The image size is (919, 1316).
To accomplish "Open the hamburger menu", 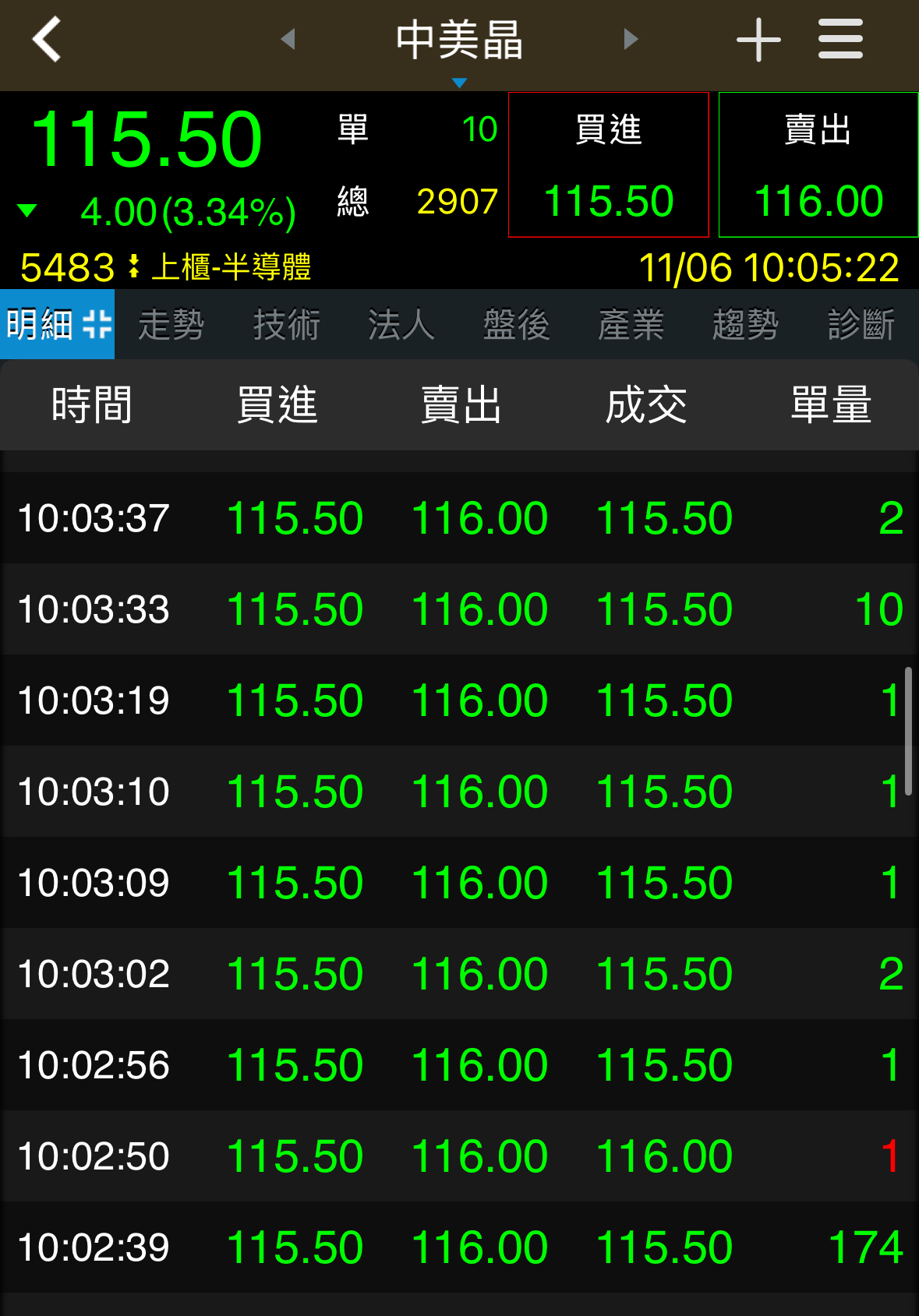I will (840, 39).
